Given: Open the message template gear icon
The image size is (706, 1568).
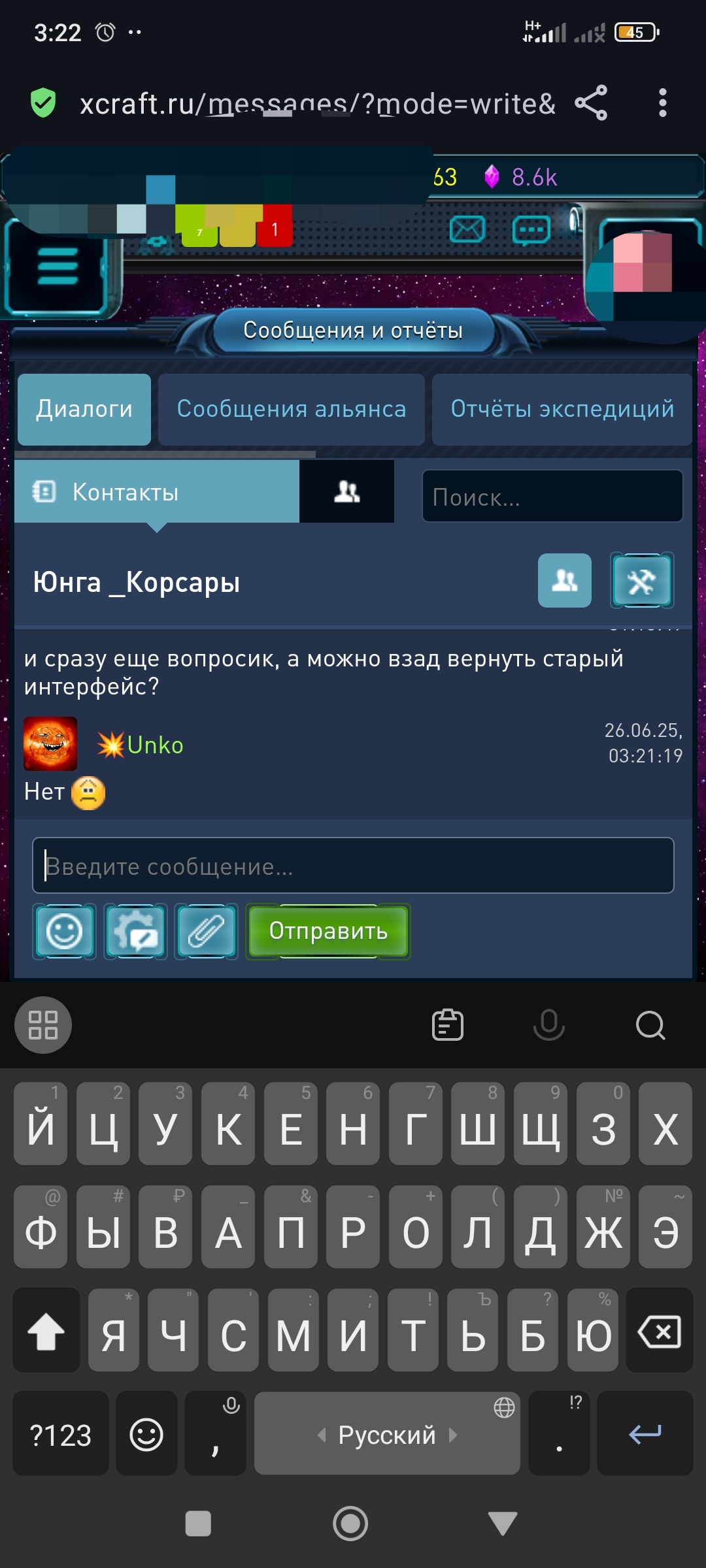Looking at the screenshot, I should [x=135, y=932].
